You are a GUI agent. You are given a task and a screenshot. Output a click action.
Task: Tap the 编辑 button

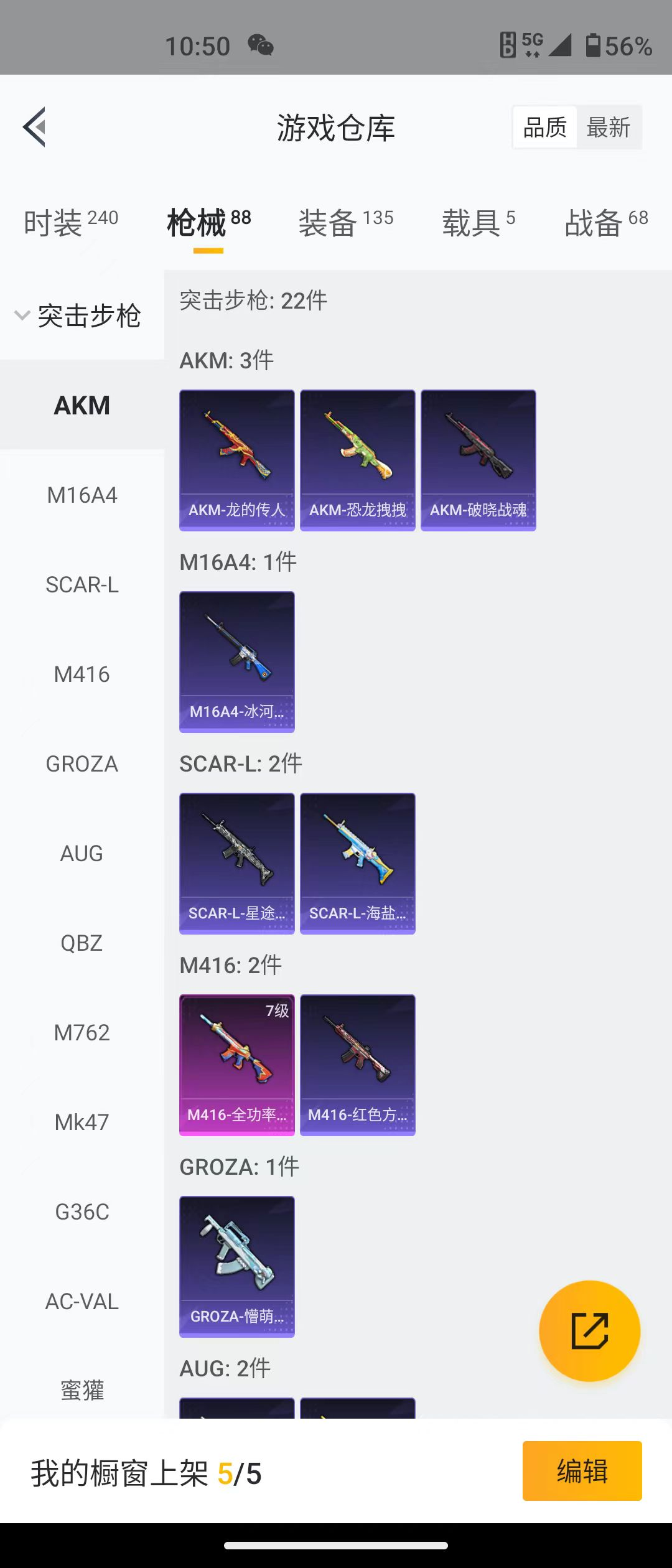[582, 1471]
